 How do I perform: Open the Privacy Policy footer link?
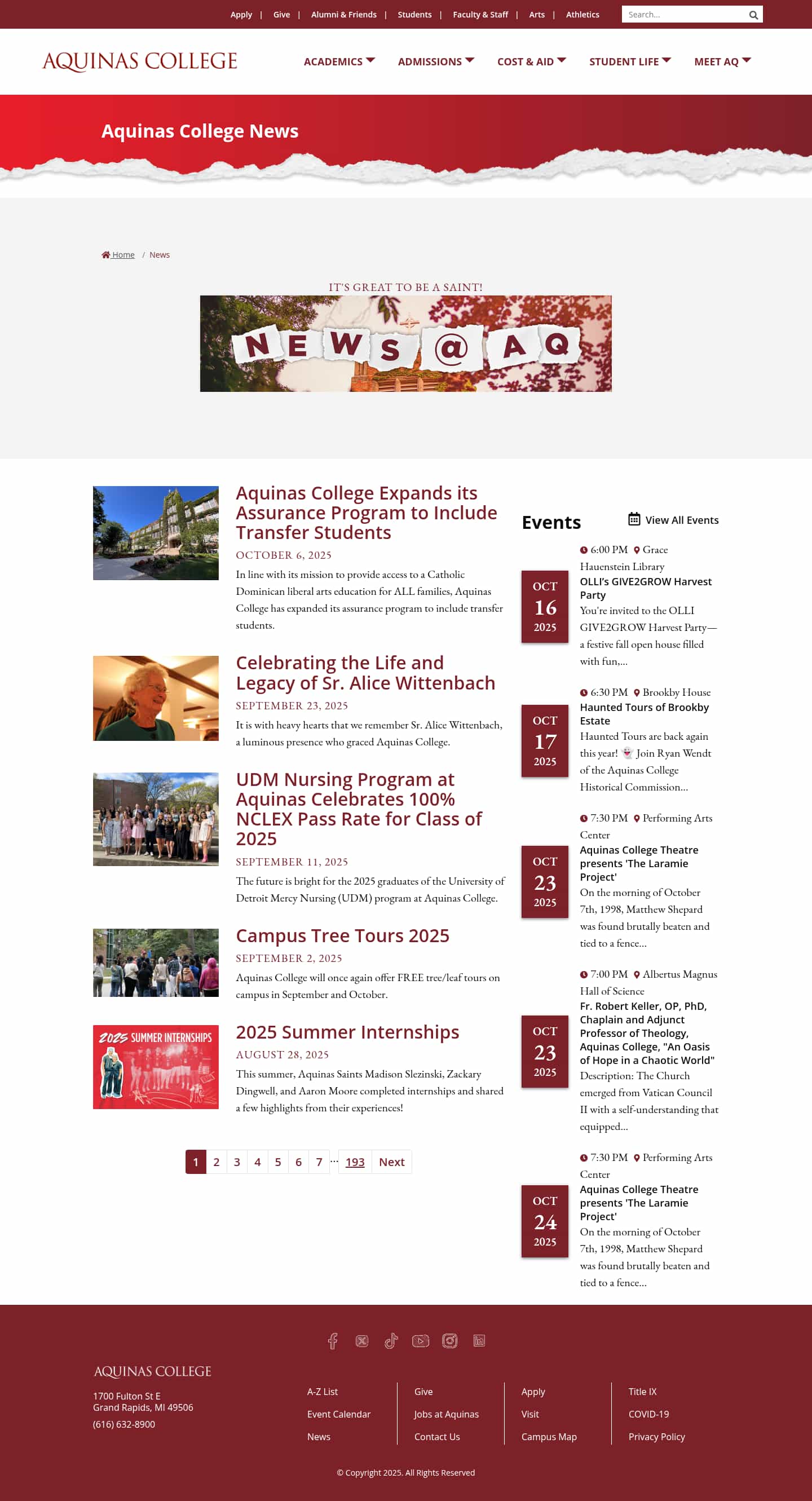pyautogui.click(x=656, y=1436)
